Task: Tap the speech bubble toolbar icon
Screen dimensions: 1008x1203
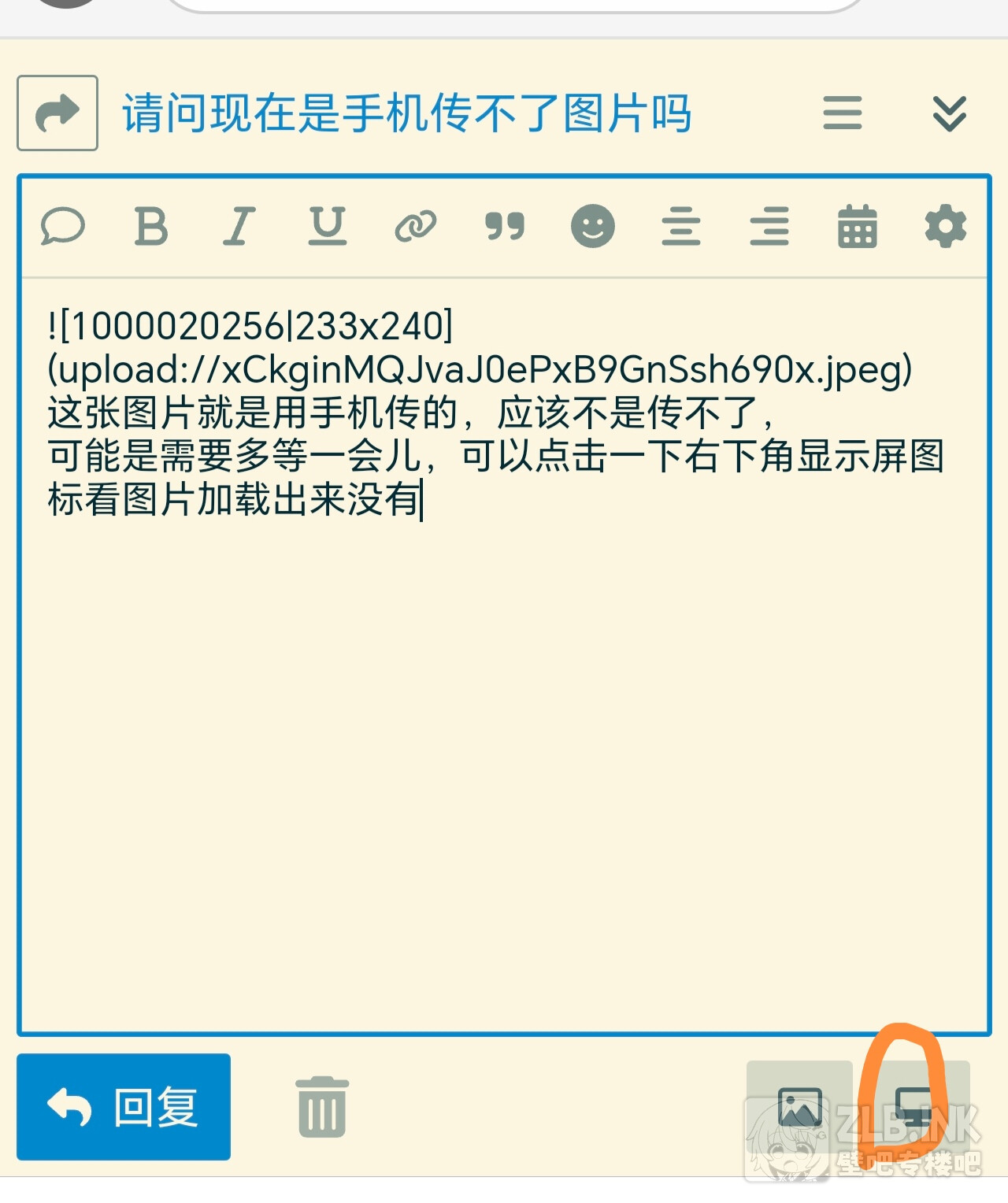Action: pos(63,227)
